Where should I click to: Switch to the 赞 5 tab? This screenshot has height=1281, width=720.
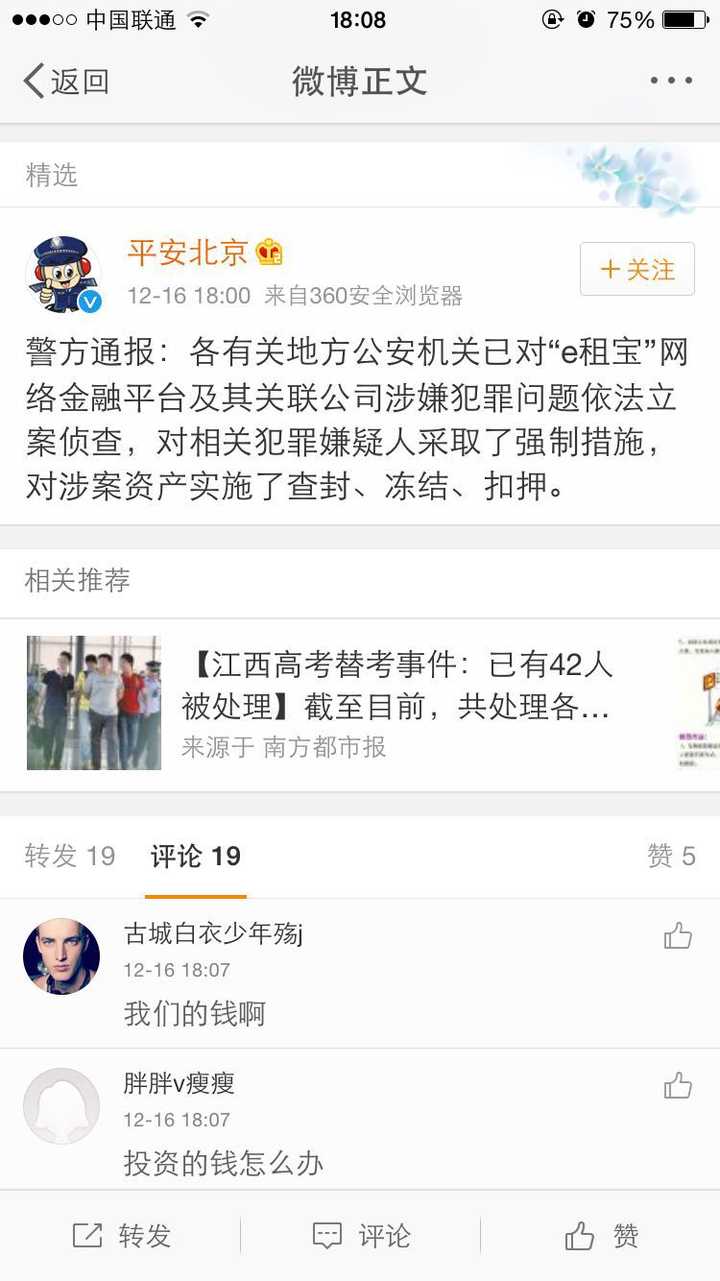tap(670, 856)
